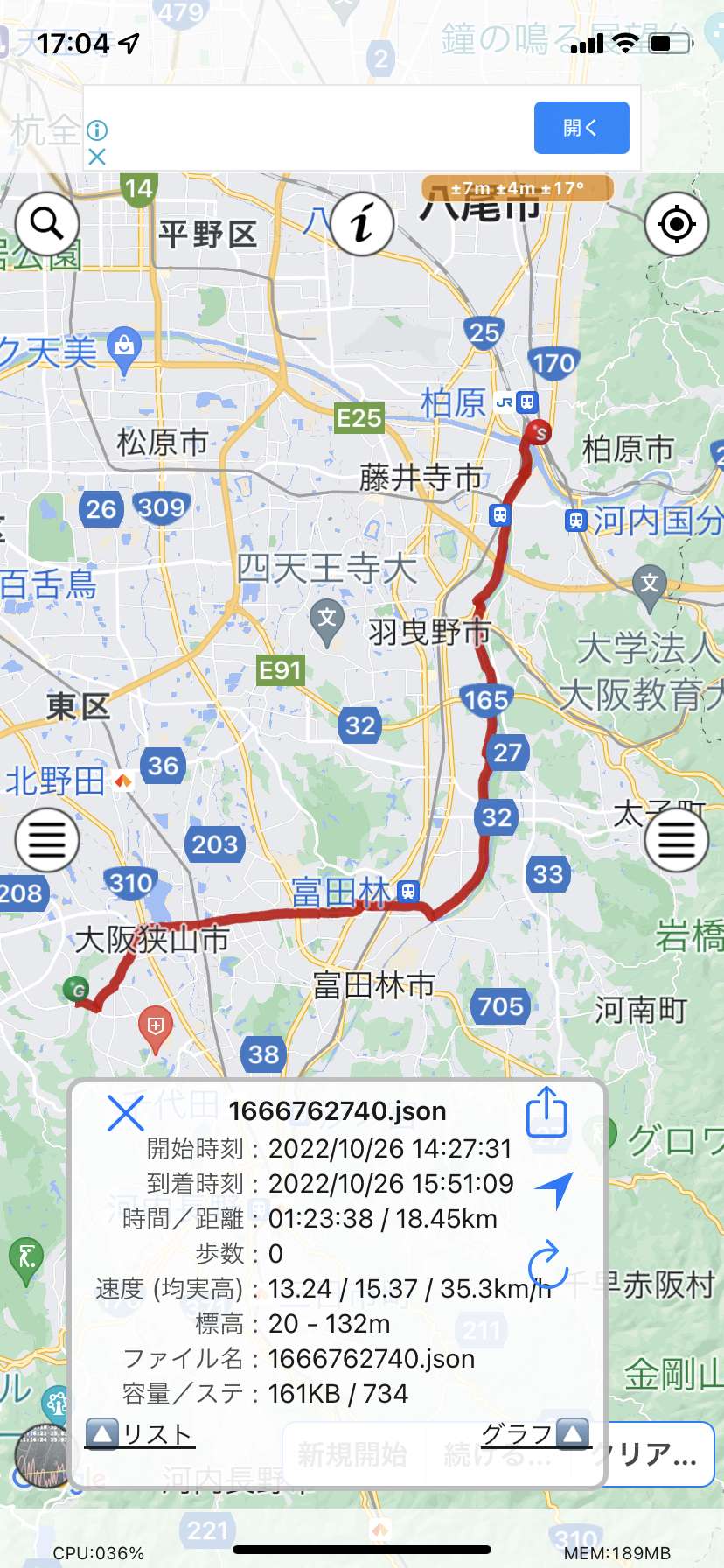The height and width of the screenshot is (1568, 724).
Task: Tap the 開く ad button
Action: click(x=581, y=128)
